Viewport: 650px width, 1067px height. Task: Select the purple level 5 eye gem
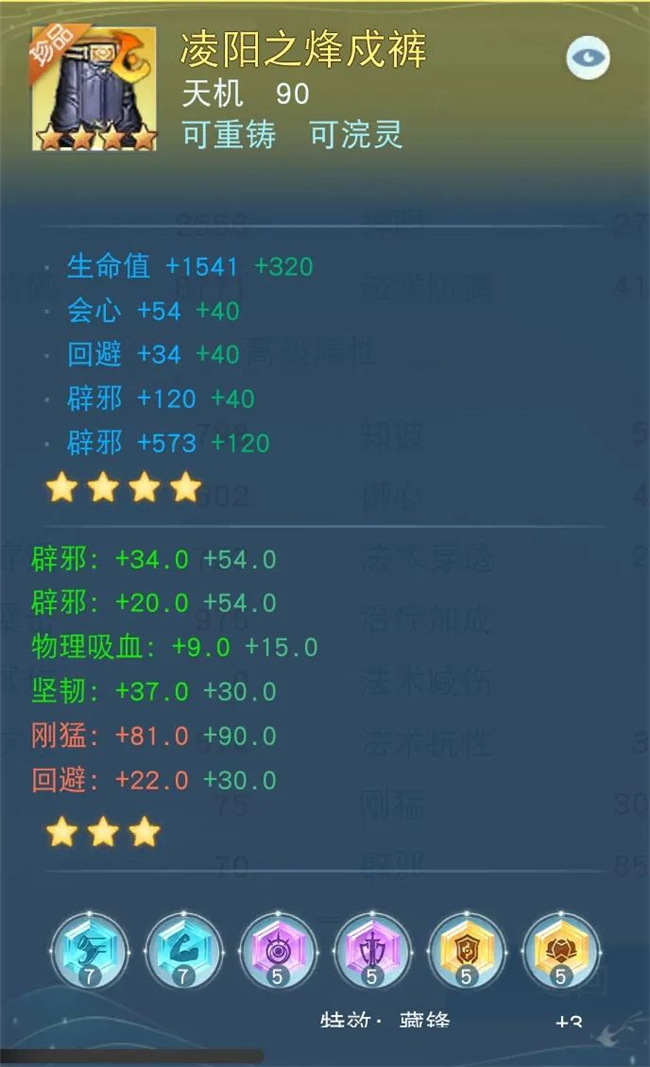coord(278,948)
